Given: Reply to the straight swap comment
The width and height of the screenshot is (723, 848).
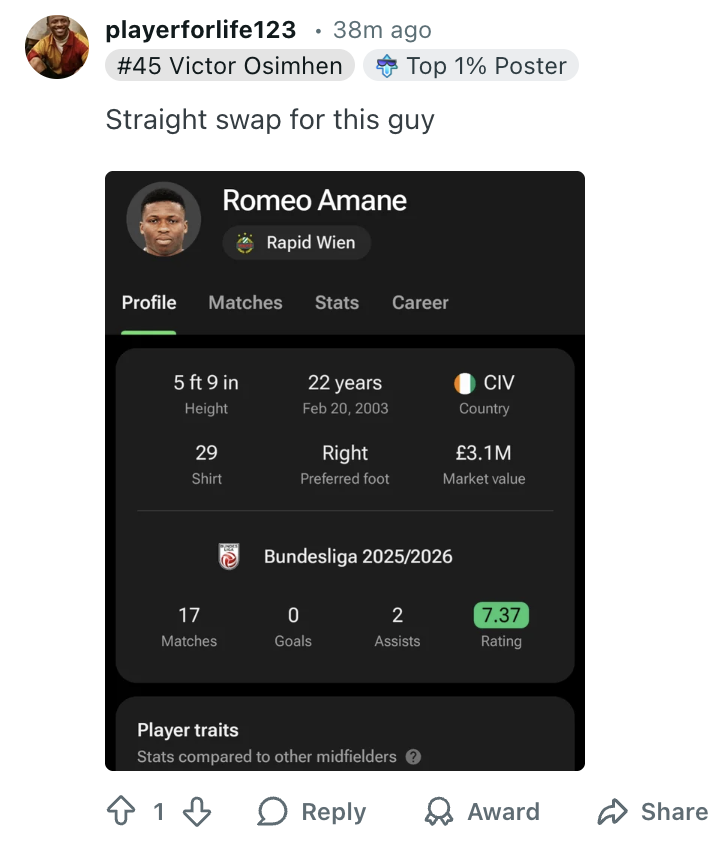Looking at the screenshot, I should pos(311,811).
